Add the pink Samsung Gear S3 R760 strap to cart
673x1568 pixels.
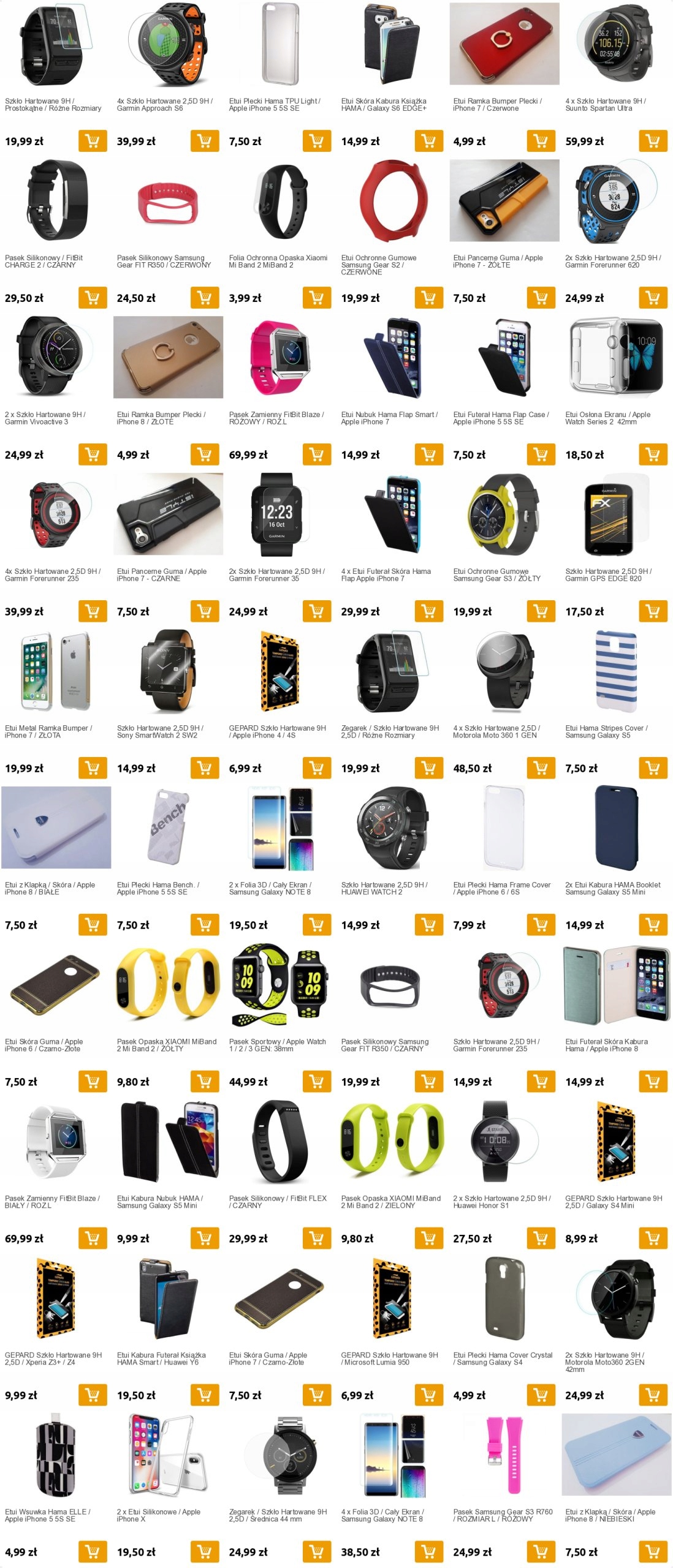(541, 1553)
